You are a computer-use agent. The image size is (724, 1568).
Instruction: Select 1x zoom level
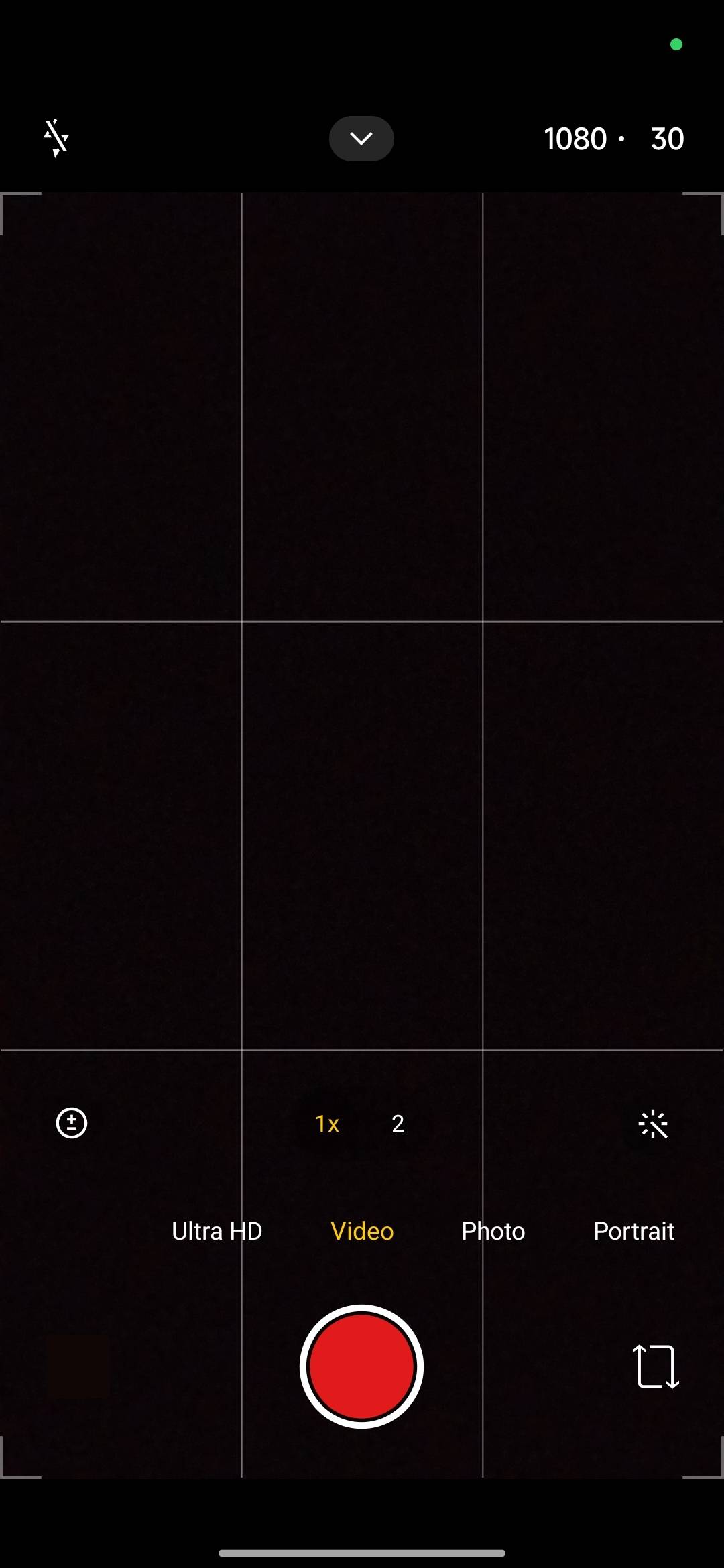click(x=327, y=1124)
